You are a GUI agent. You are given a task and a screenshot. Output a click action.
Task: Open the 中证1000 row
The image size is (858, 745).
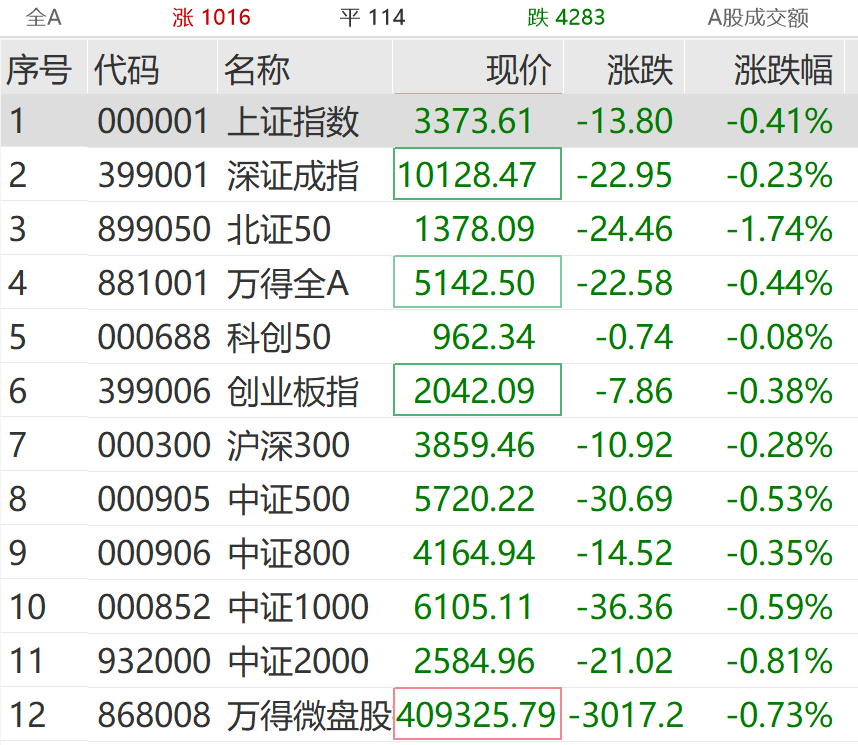pyautogui.click(x=298, y=608)
